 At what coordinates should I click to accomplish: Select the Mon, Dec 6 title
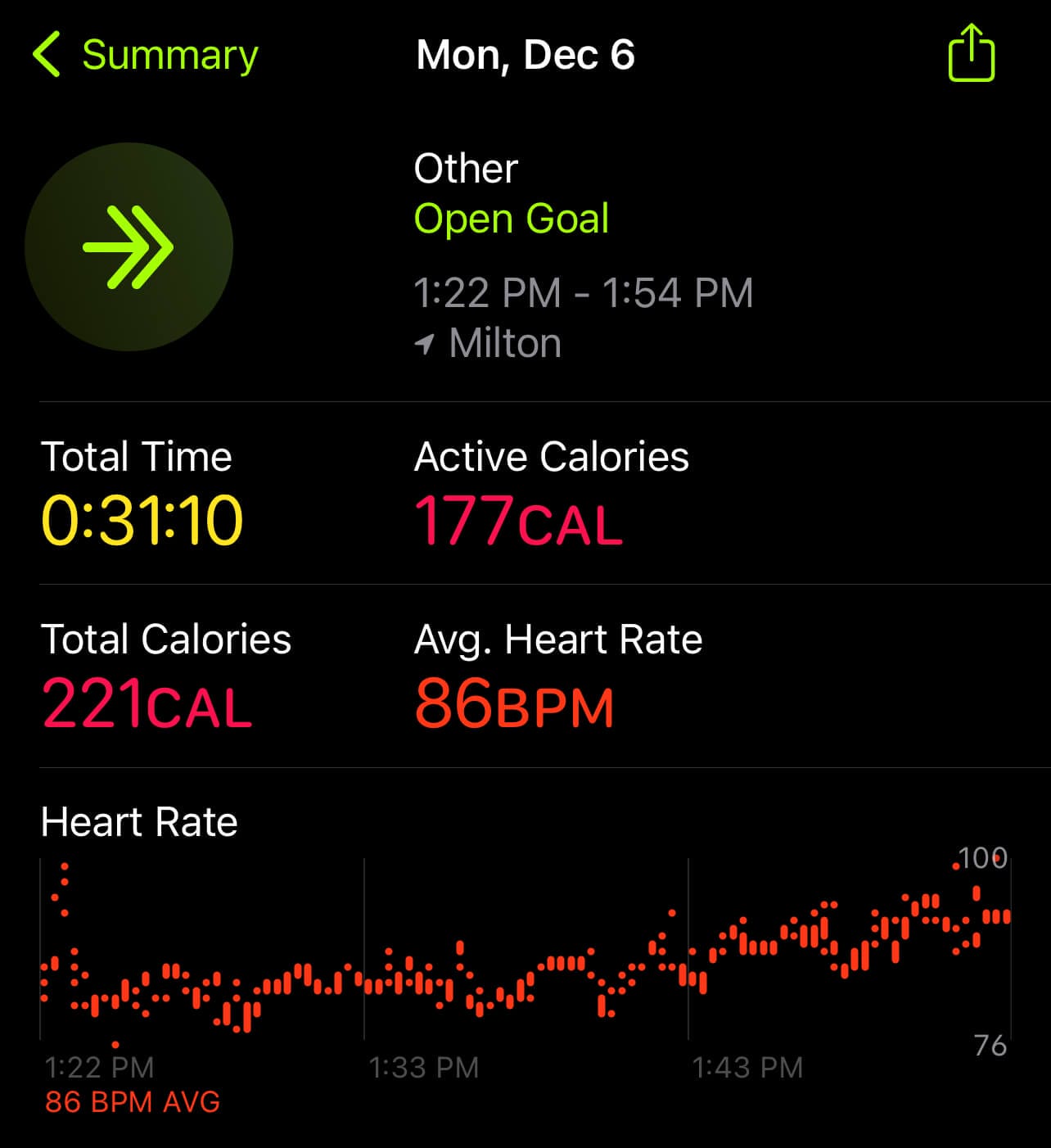[x=526, y=55]
